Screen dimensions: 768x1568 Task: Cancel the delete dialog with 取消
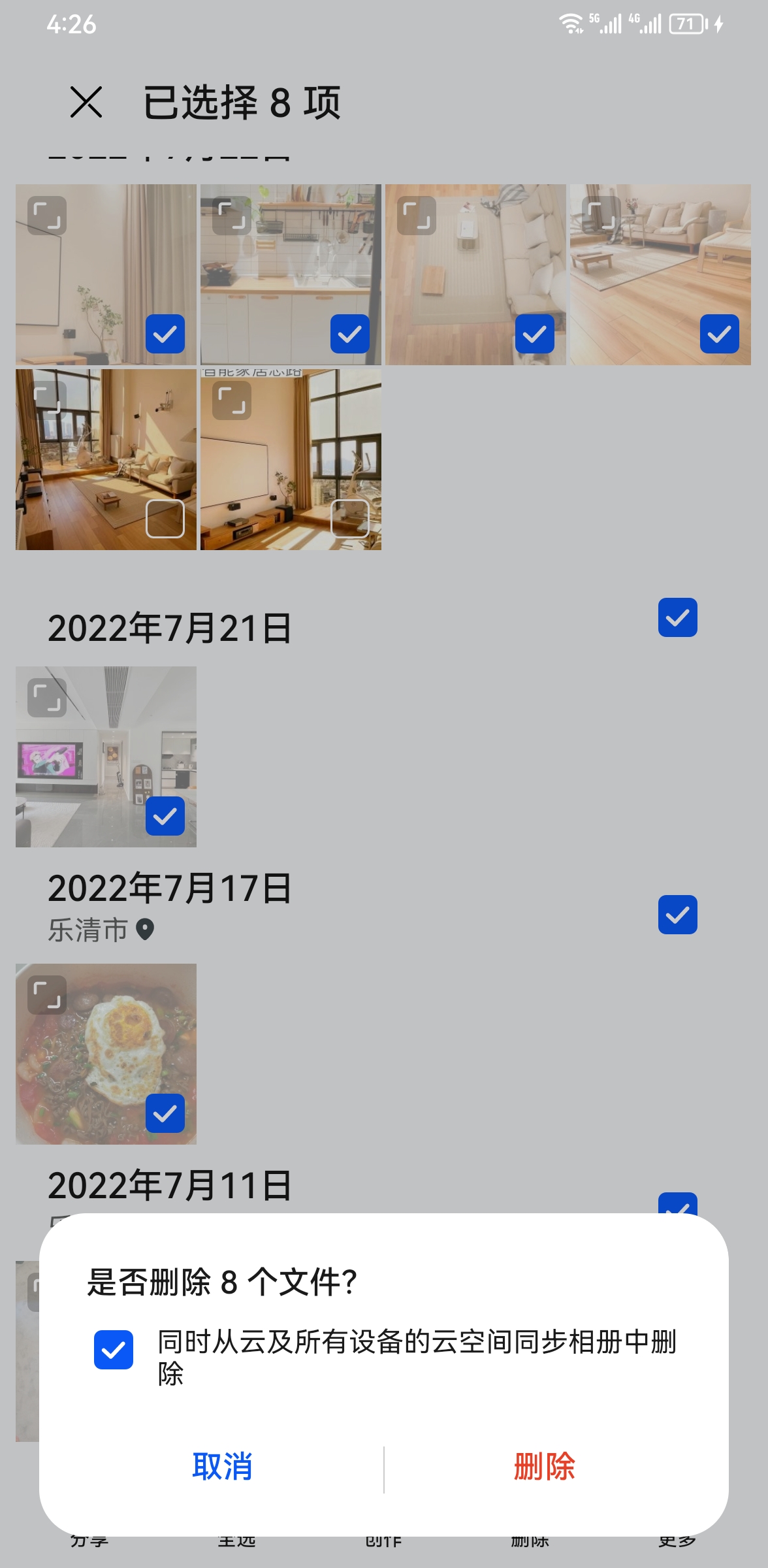point(222,1467)
